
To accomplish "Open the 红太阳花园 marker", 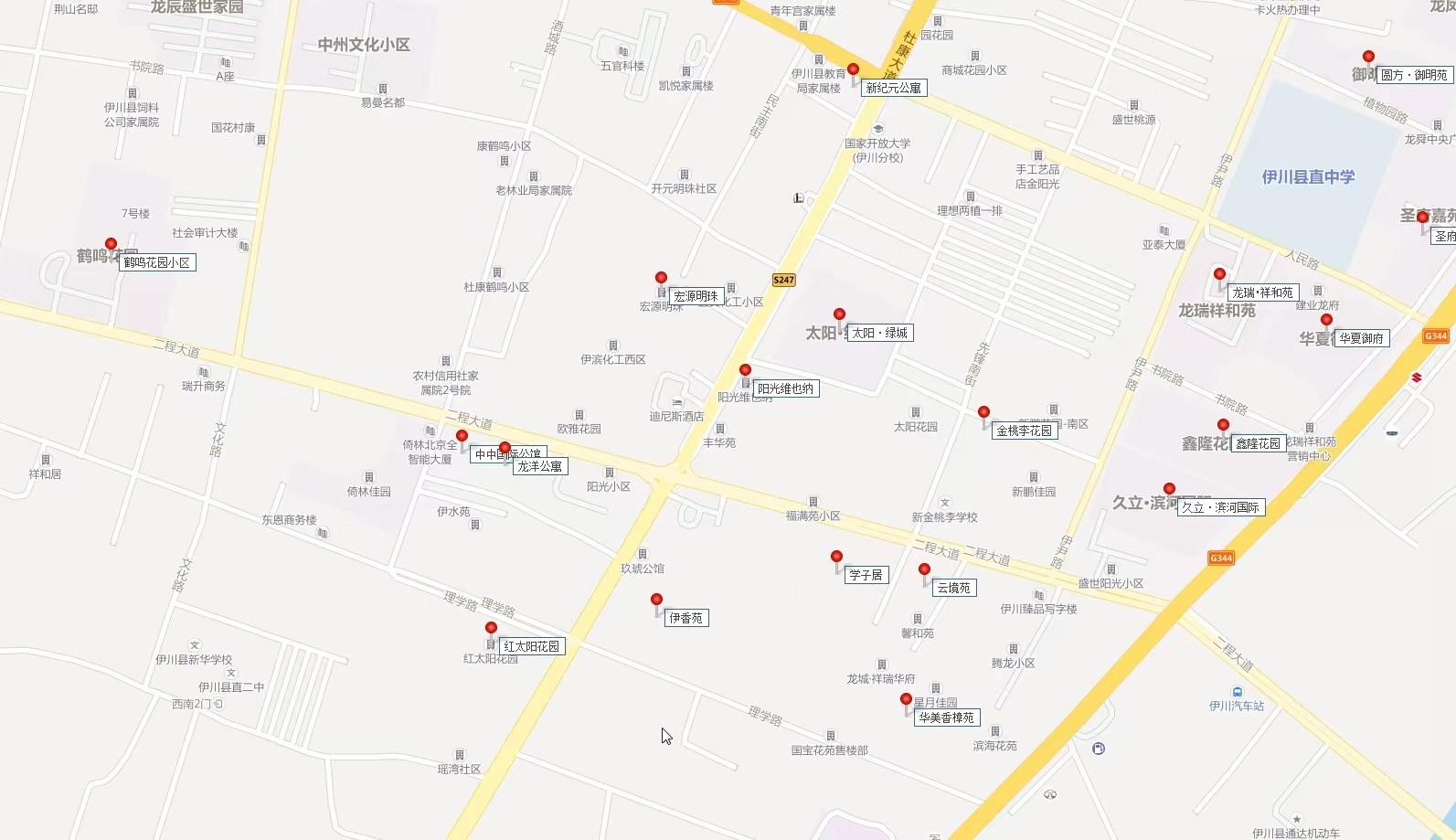I will (491, 628).
